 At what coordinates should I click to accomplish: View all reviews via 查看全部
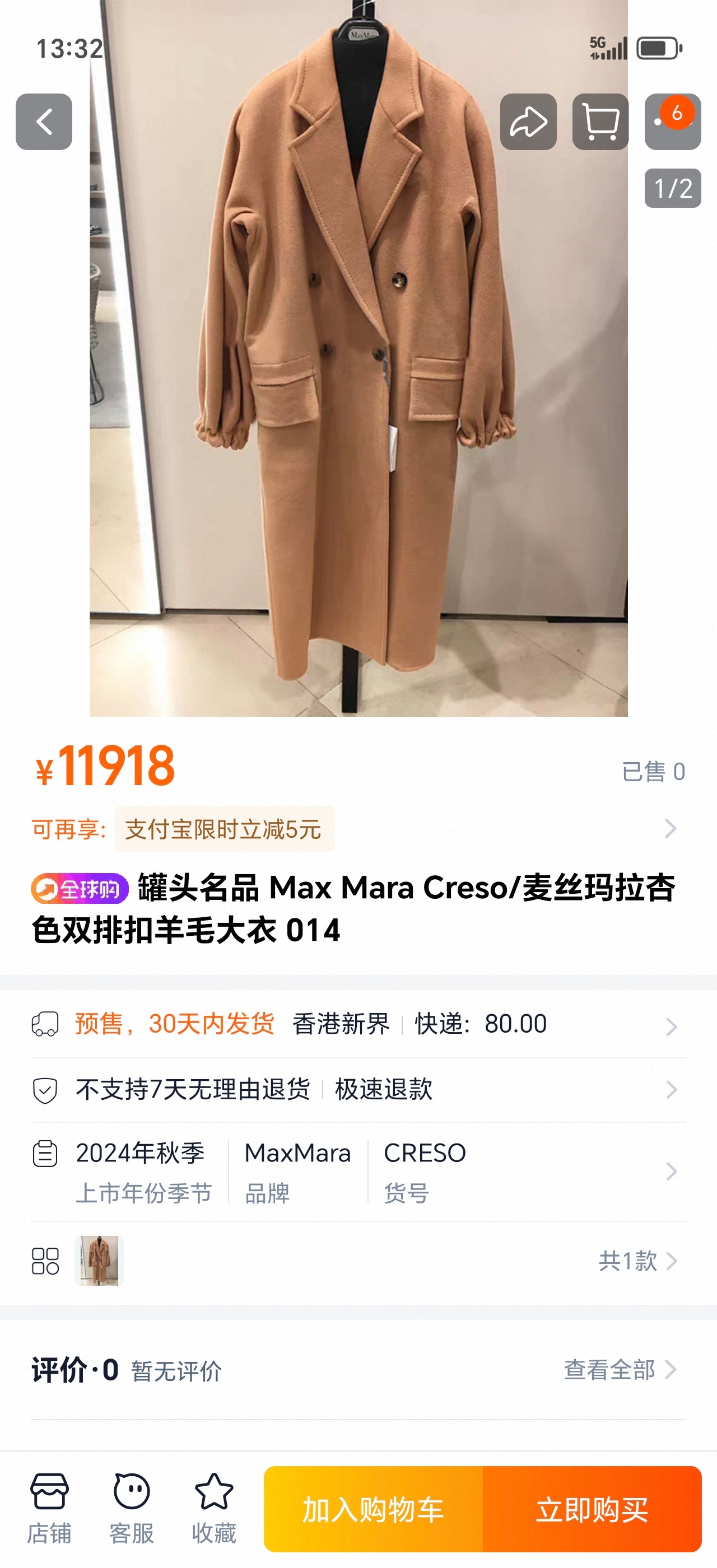click(x=619, y=1370)
